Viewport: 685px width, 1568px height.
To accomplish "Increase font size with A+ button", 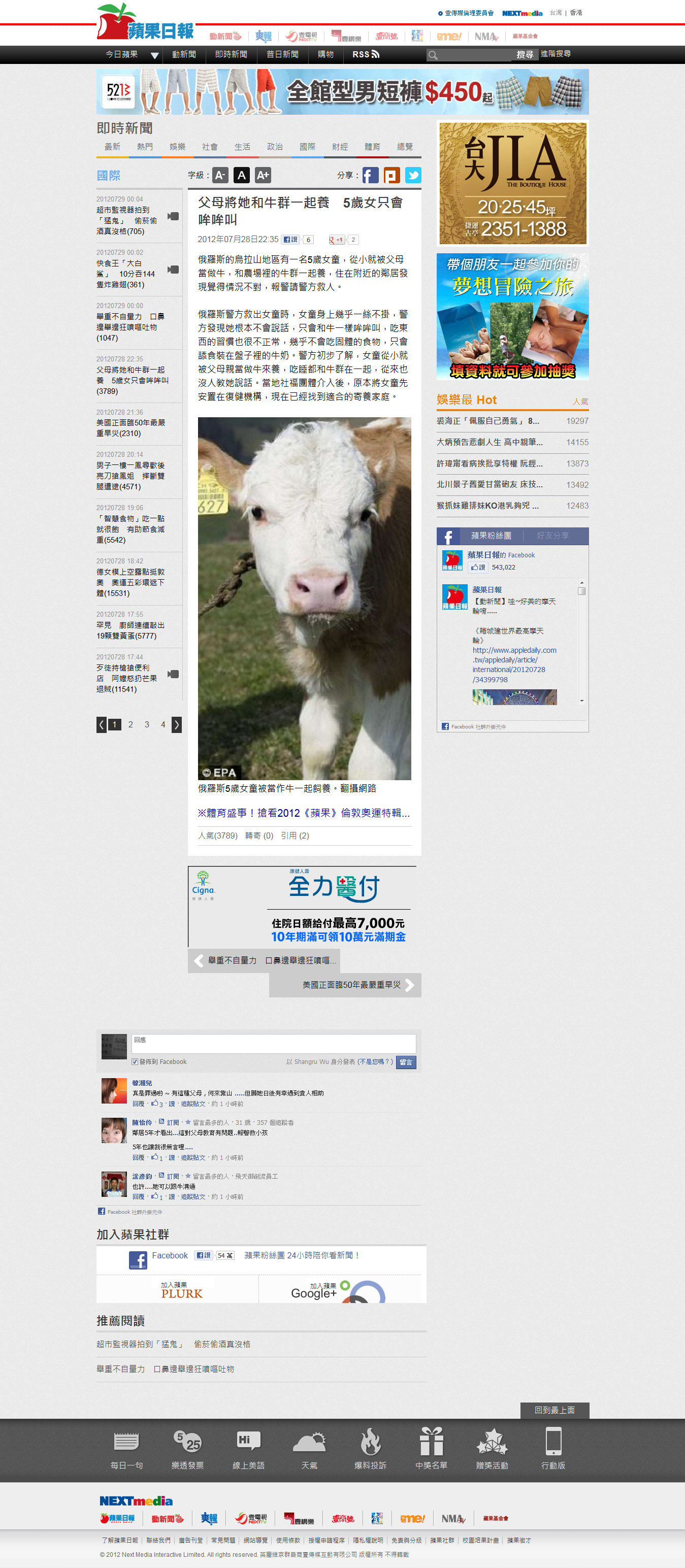I will (x=263, y=175).
